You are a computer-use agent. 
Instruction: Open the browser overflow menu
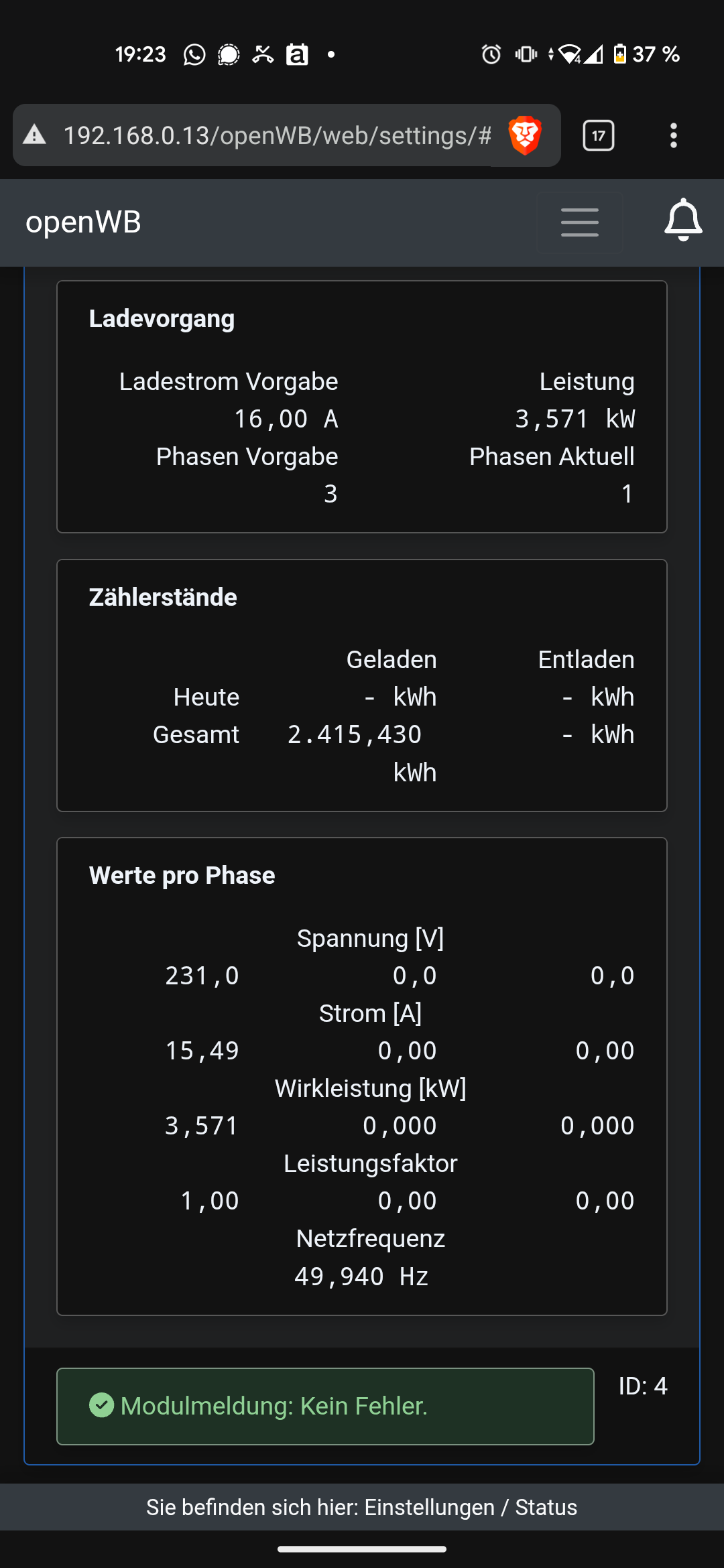coord(673,135)
